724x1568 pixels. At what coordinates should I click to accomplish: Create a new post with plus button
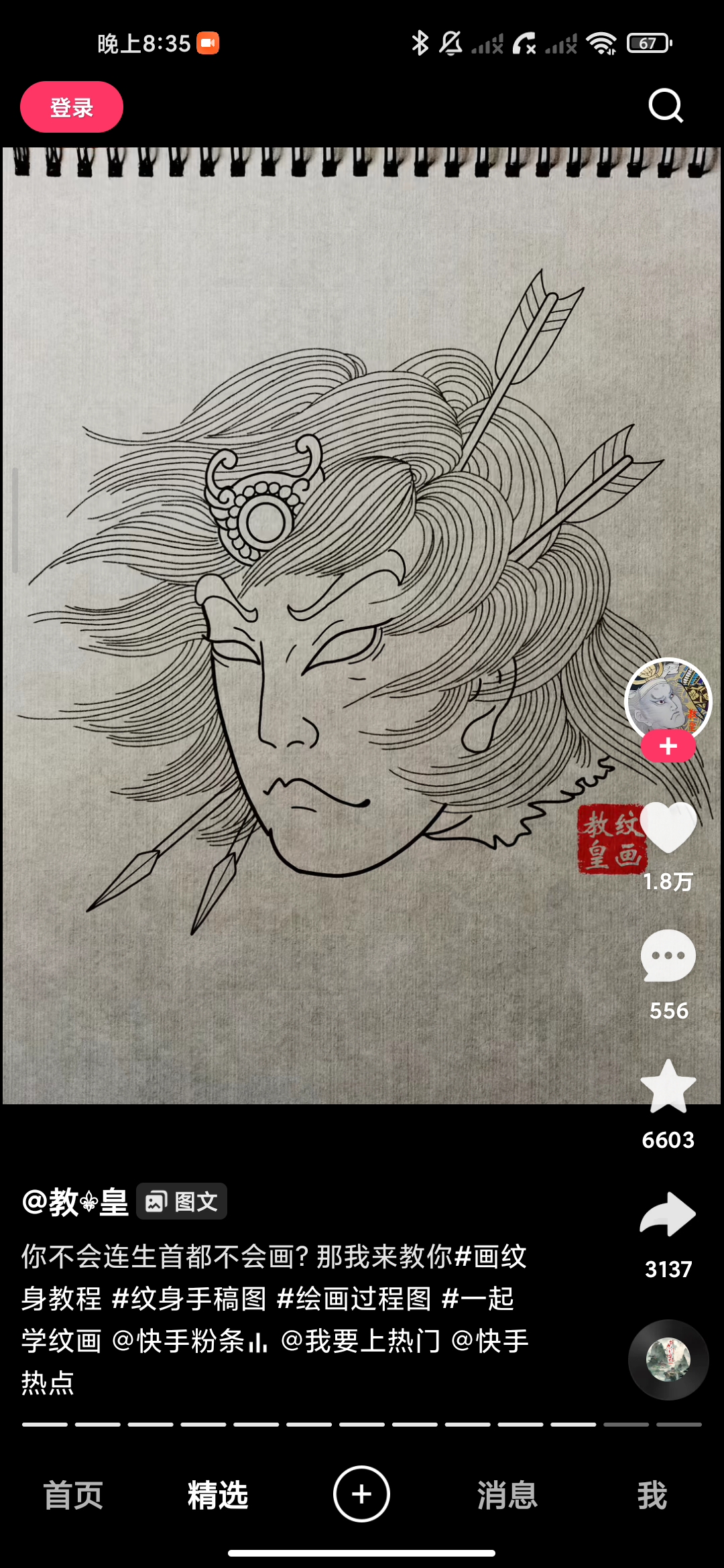click(x=361, y=1494)
